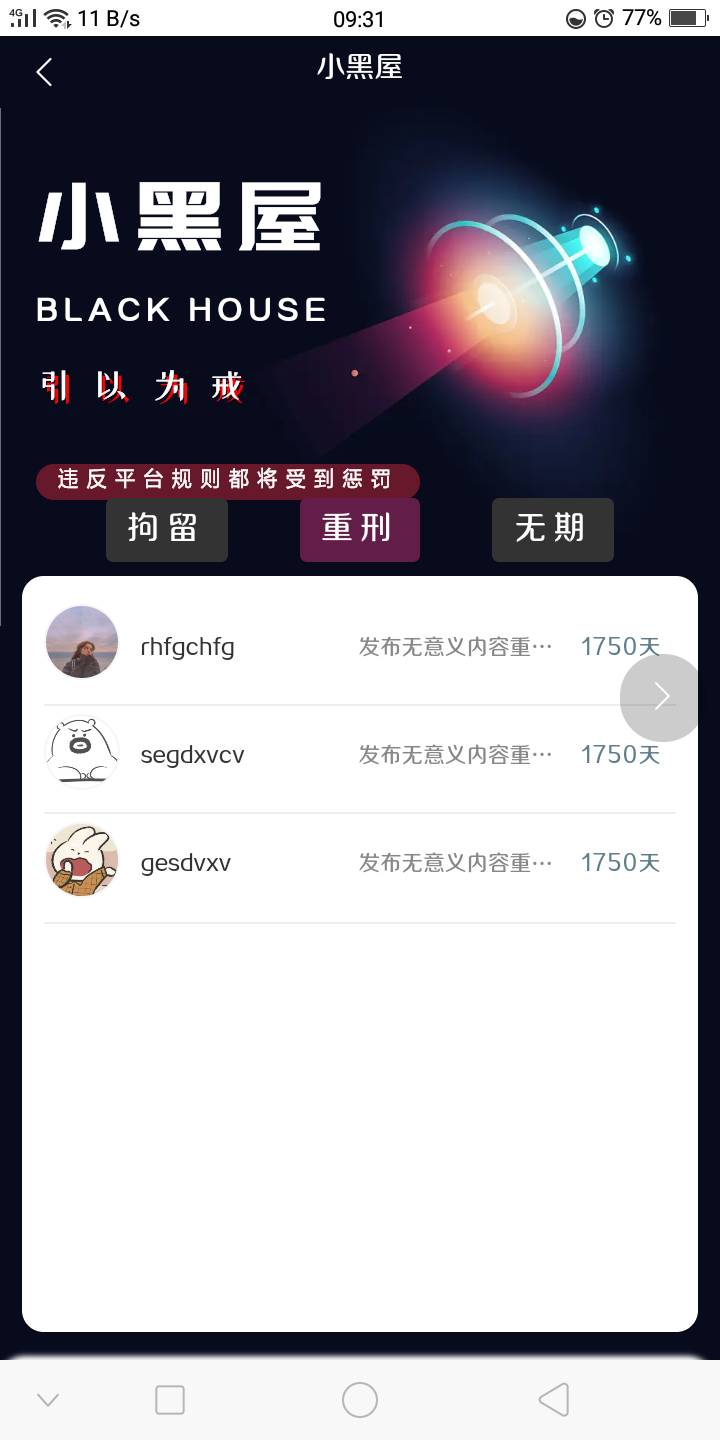Select the 重刑 tab
Image resolution: width=720 pixels, height=1440 pixels.
pyautogui.click(x=360, y=529)
